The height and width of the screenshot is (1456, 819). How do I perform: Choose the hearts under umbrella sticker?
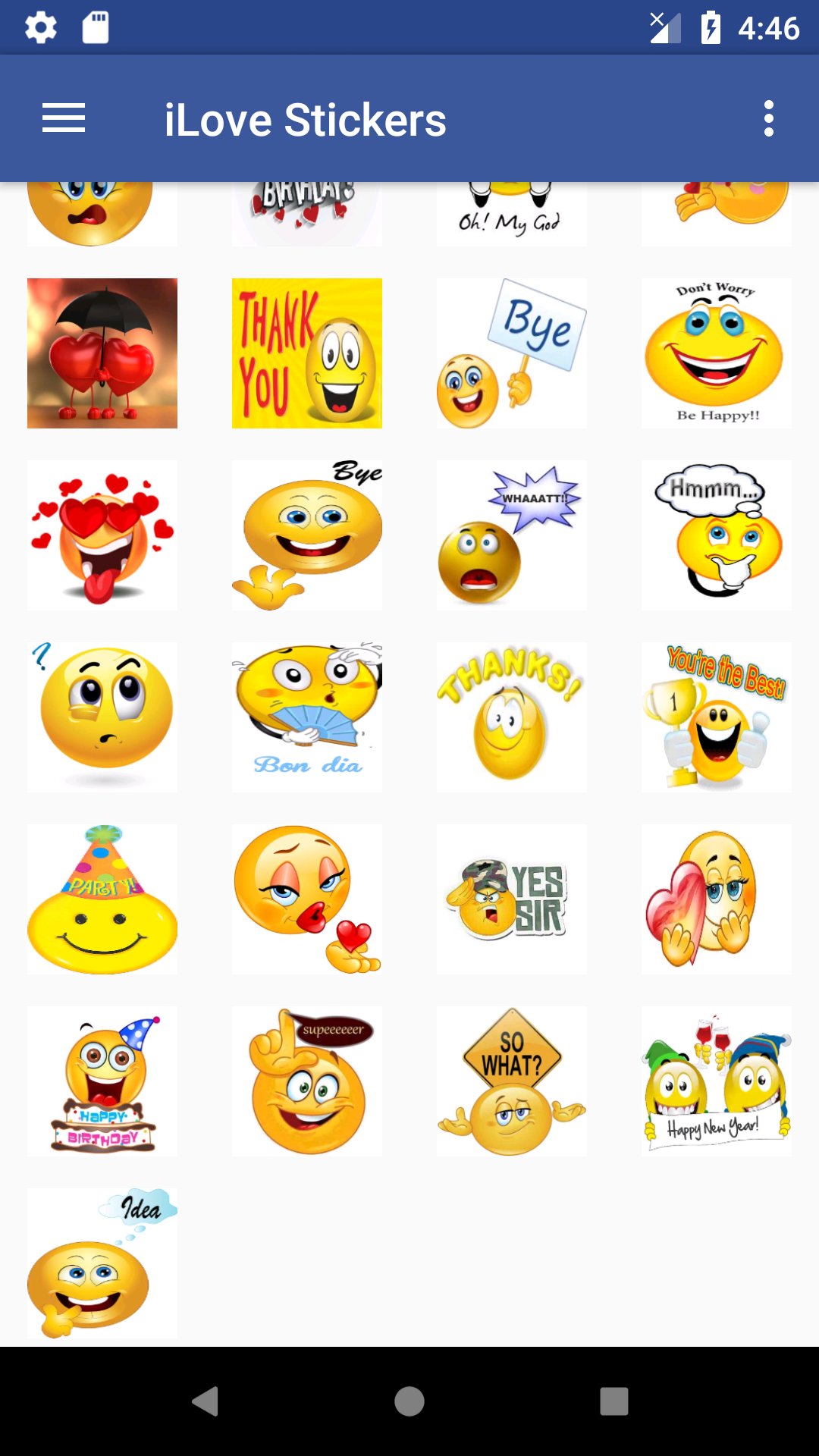[x=102, y=353]
